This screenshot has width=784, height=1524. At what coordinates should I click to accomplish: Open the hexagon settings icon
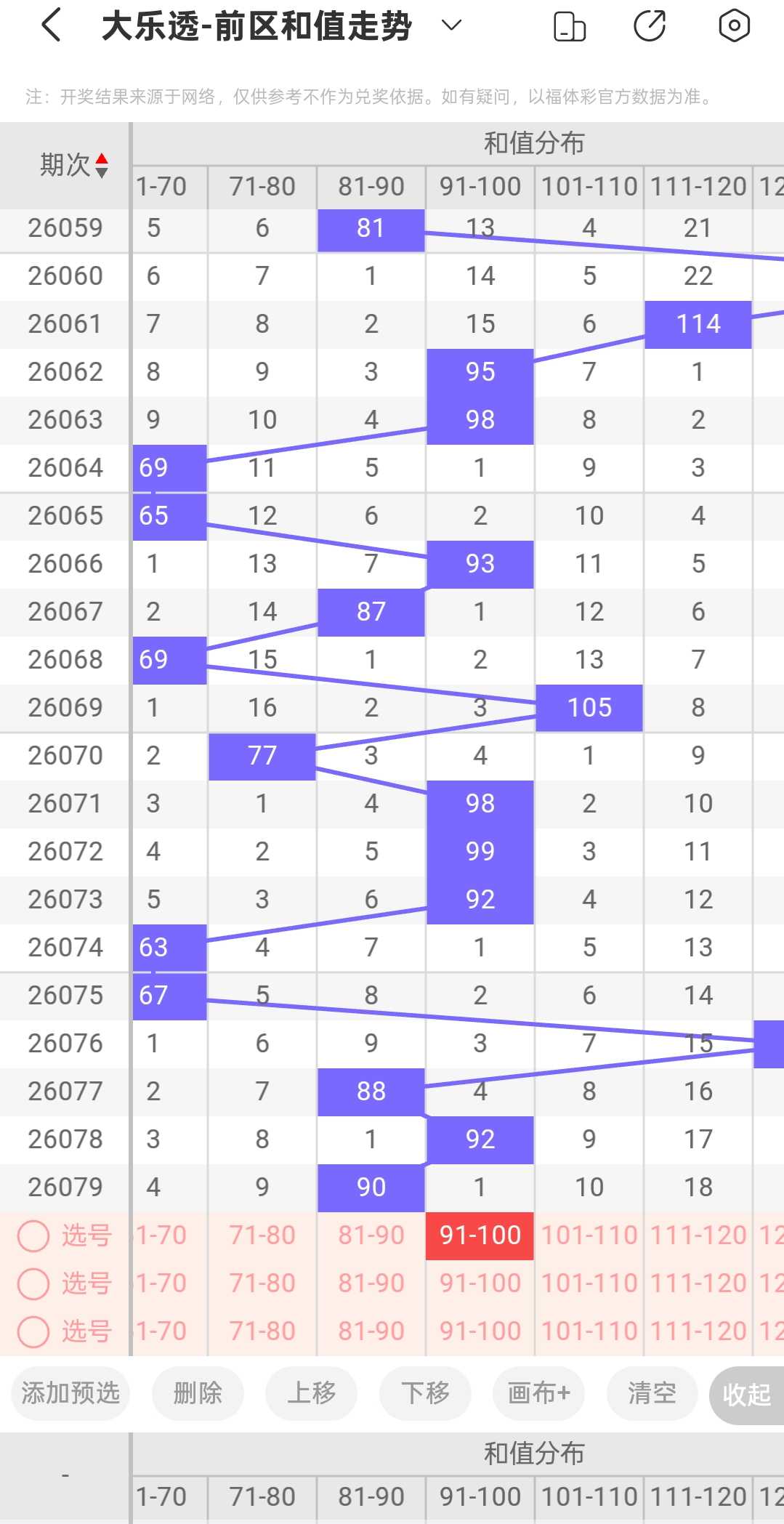coord(734,26)
